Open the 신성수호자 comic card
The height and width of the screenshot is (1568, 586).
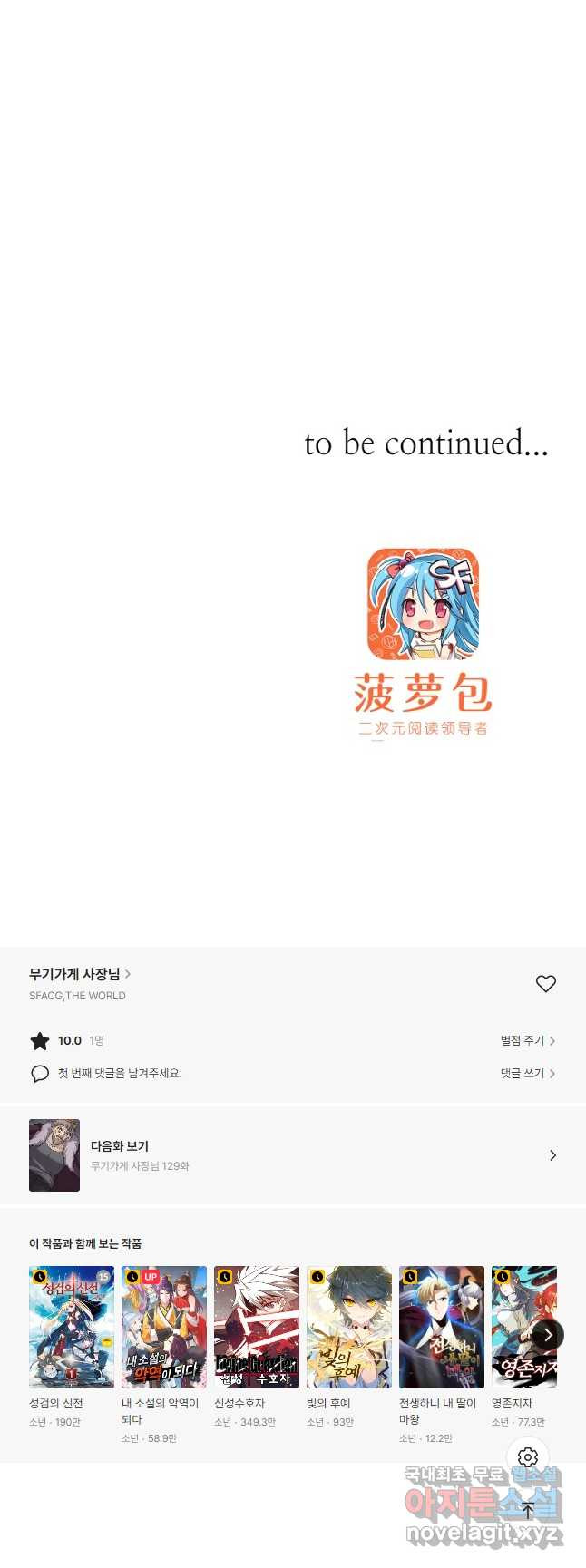click(257, 1328)
